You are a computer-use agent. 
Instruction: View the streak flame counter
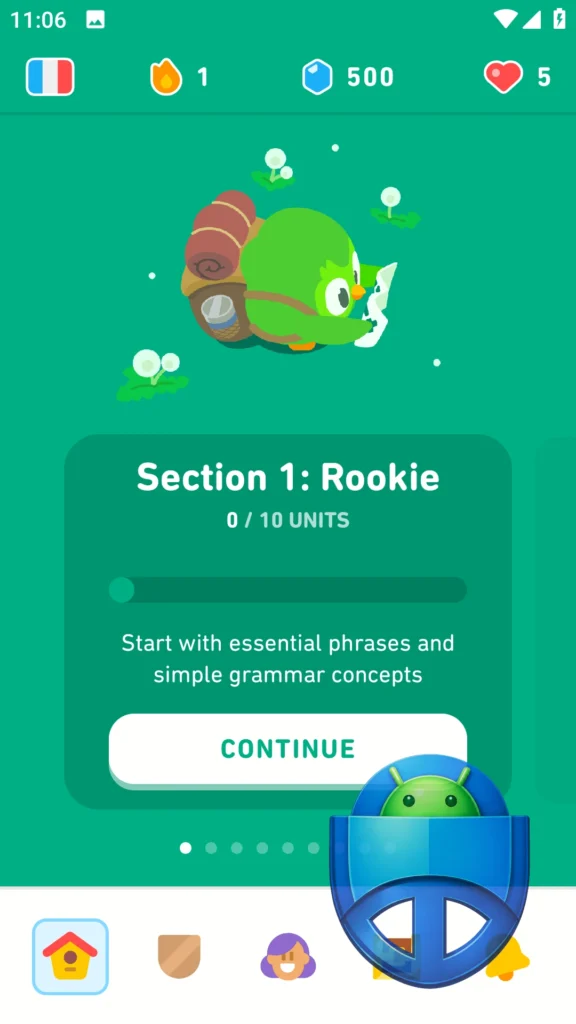click(179, 77)
